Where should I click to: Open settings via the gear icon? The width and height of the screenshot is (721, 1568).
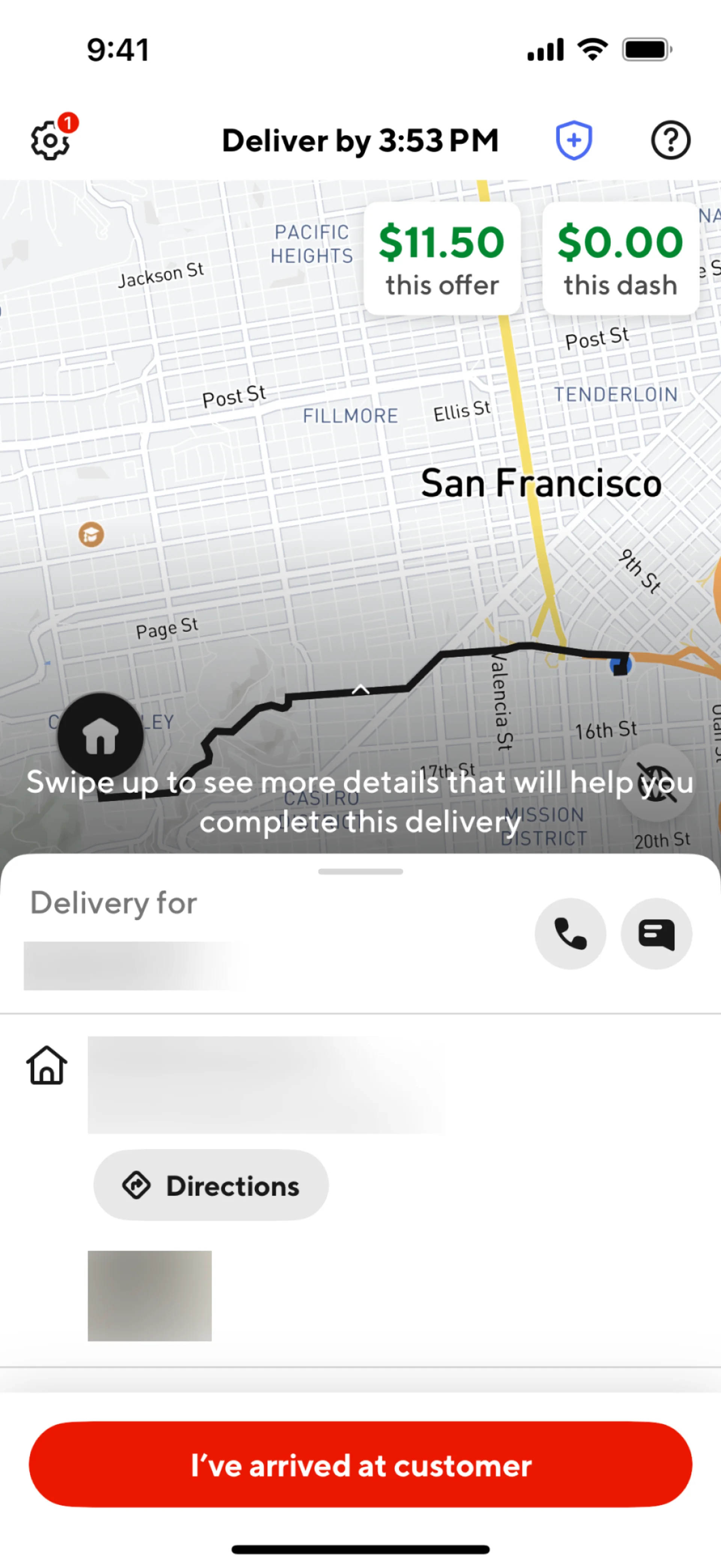pyautogui.click(x=50, y=140)
